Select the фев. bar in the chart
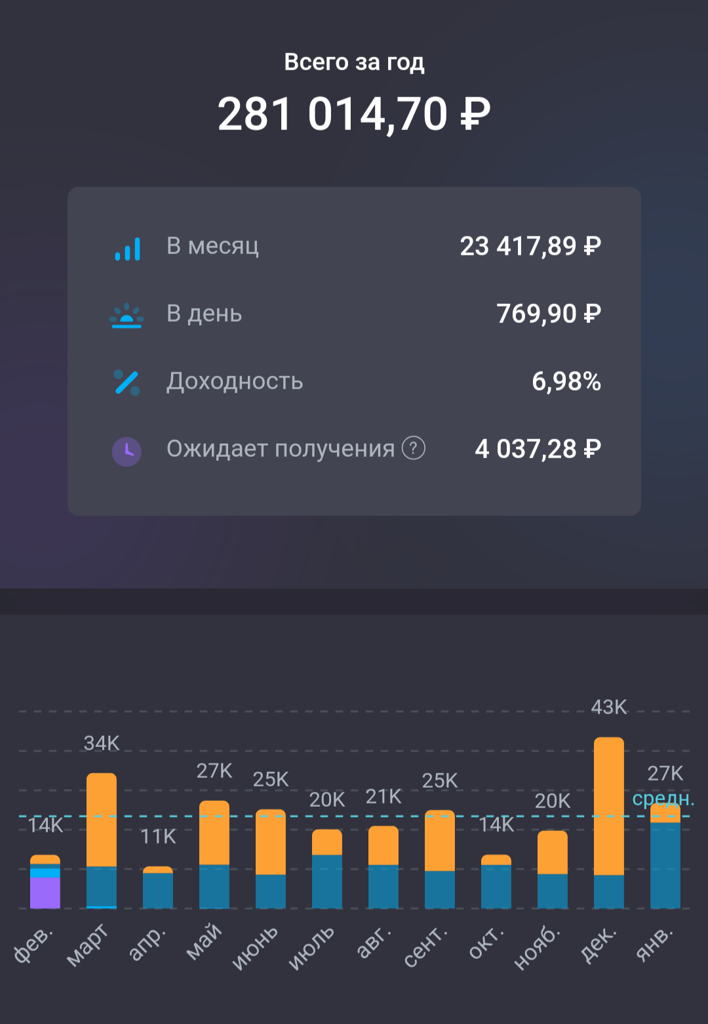Screen dimensions: 708x1024 pyautogui.click(x=45, y=882)
